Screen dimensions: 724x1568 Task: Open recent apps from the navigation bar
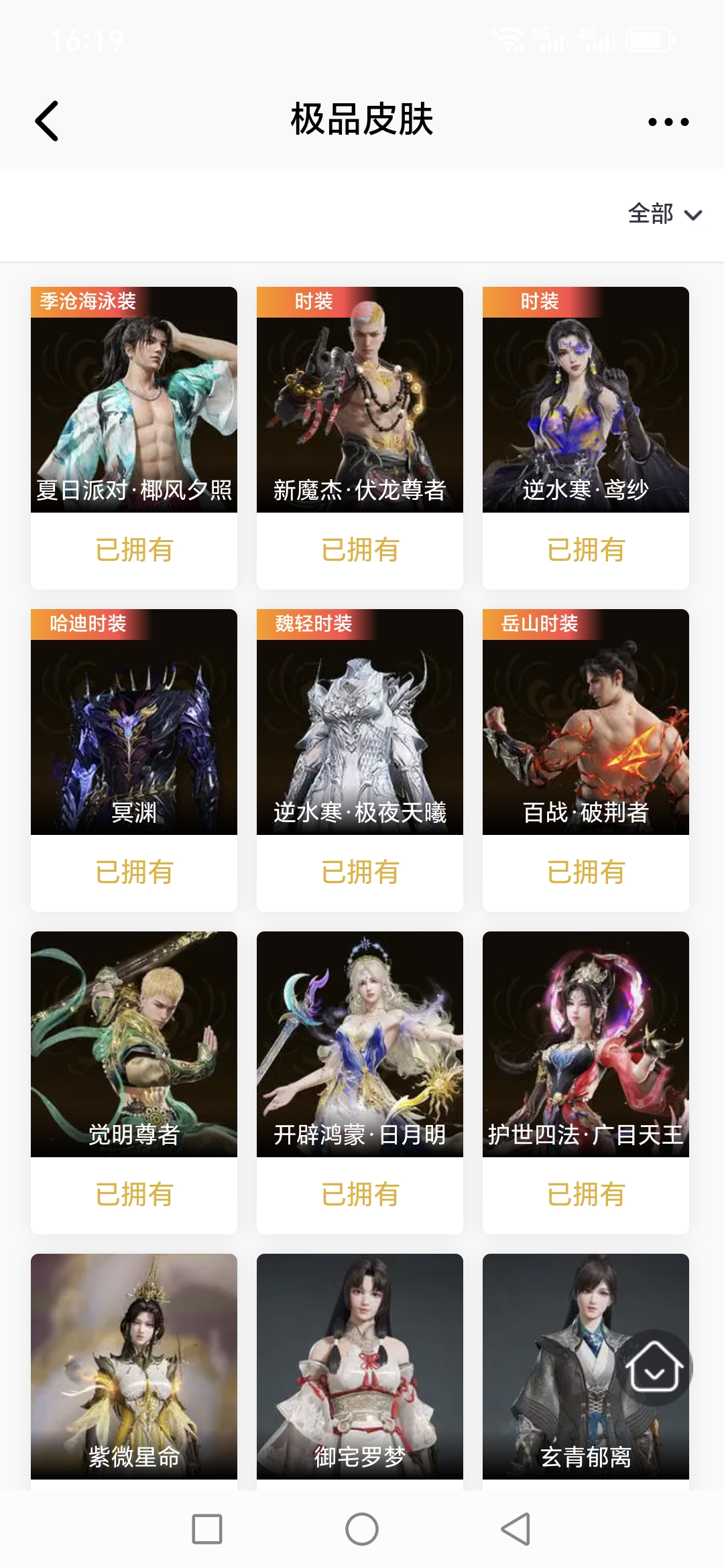[207, 1529]
